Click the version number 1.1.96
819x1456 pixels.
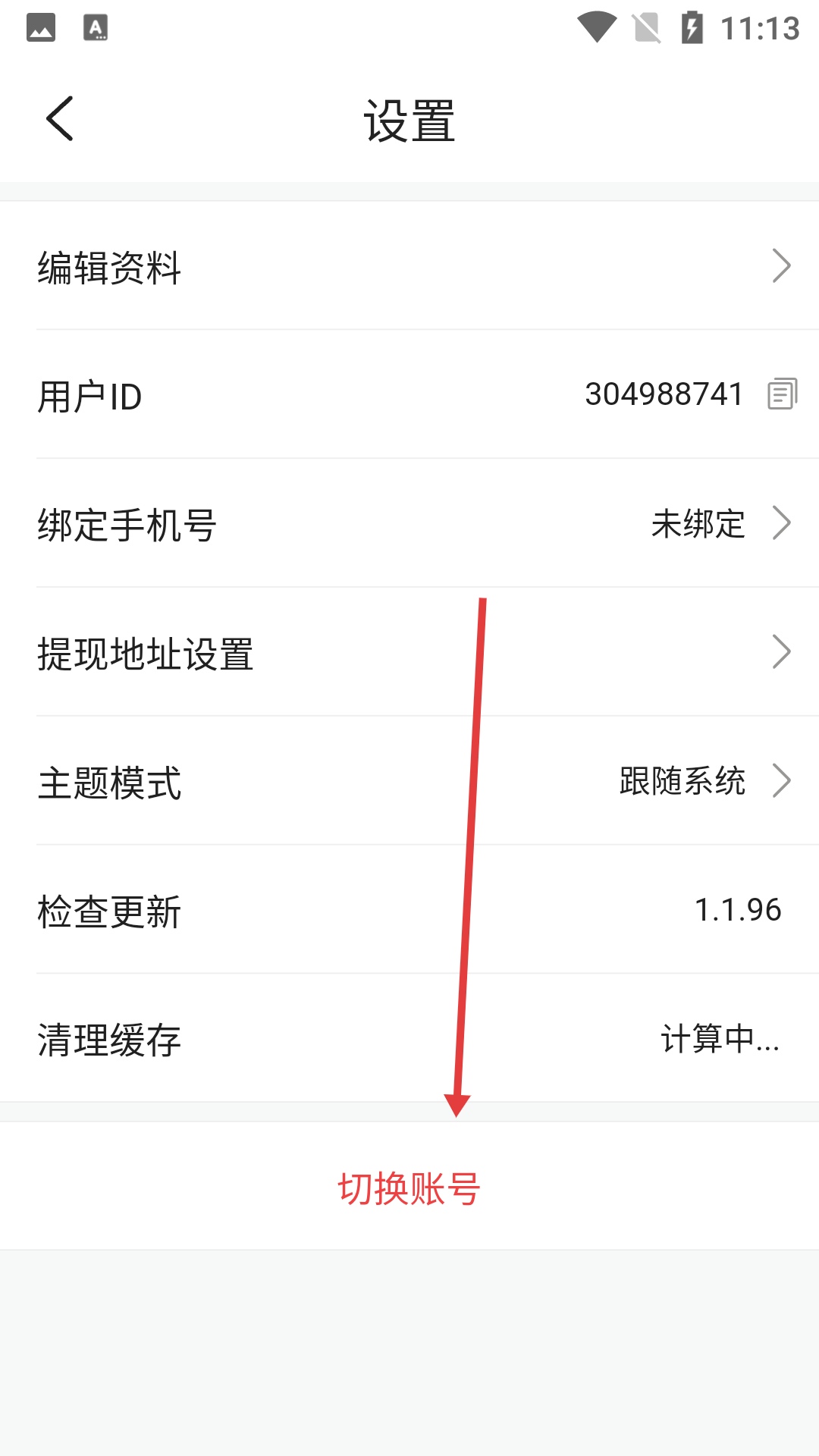(739, 908)
